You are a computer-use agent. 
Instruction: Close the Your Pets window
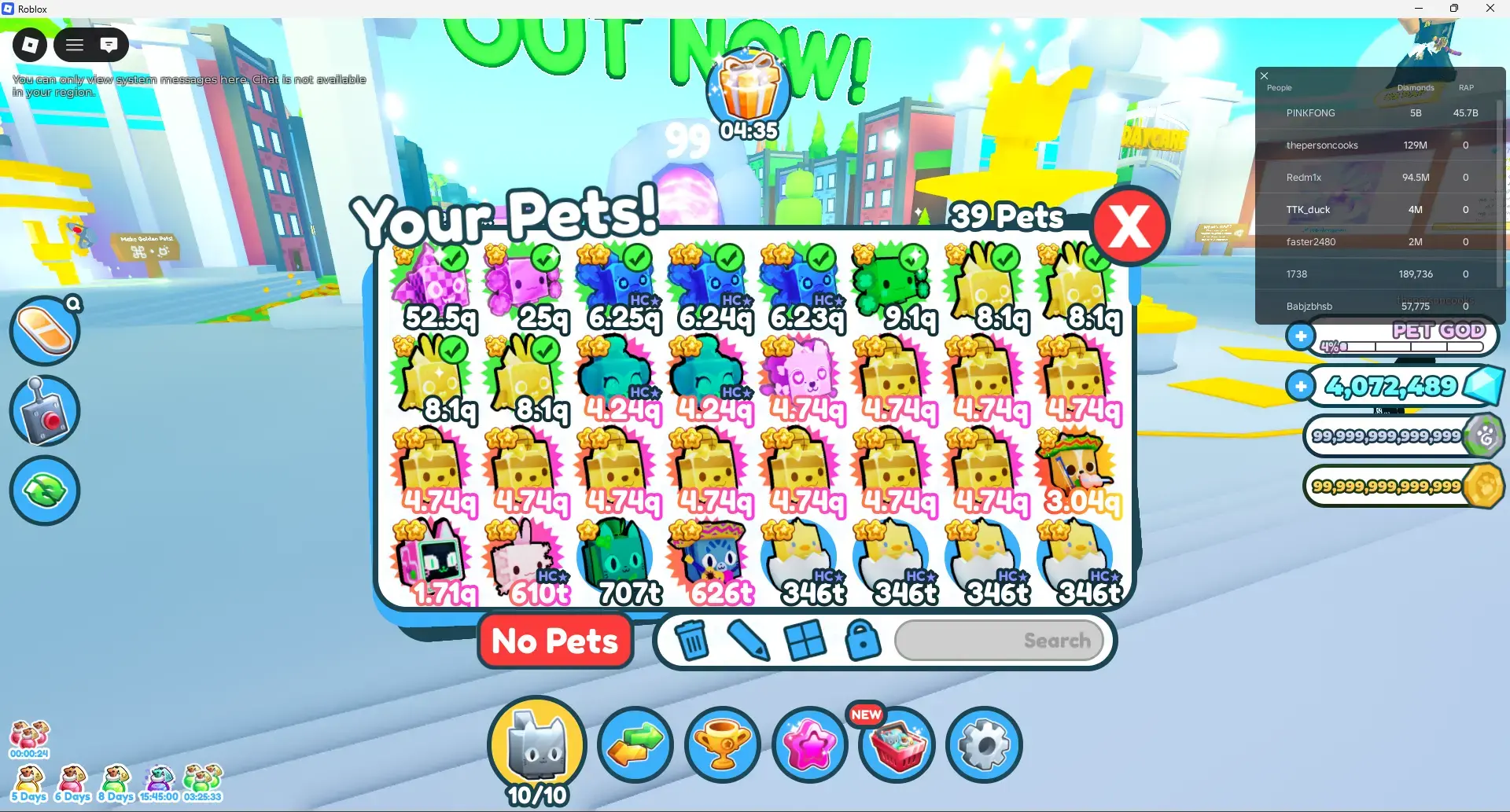[1130, 227]
